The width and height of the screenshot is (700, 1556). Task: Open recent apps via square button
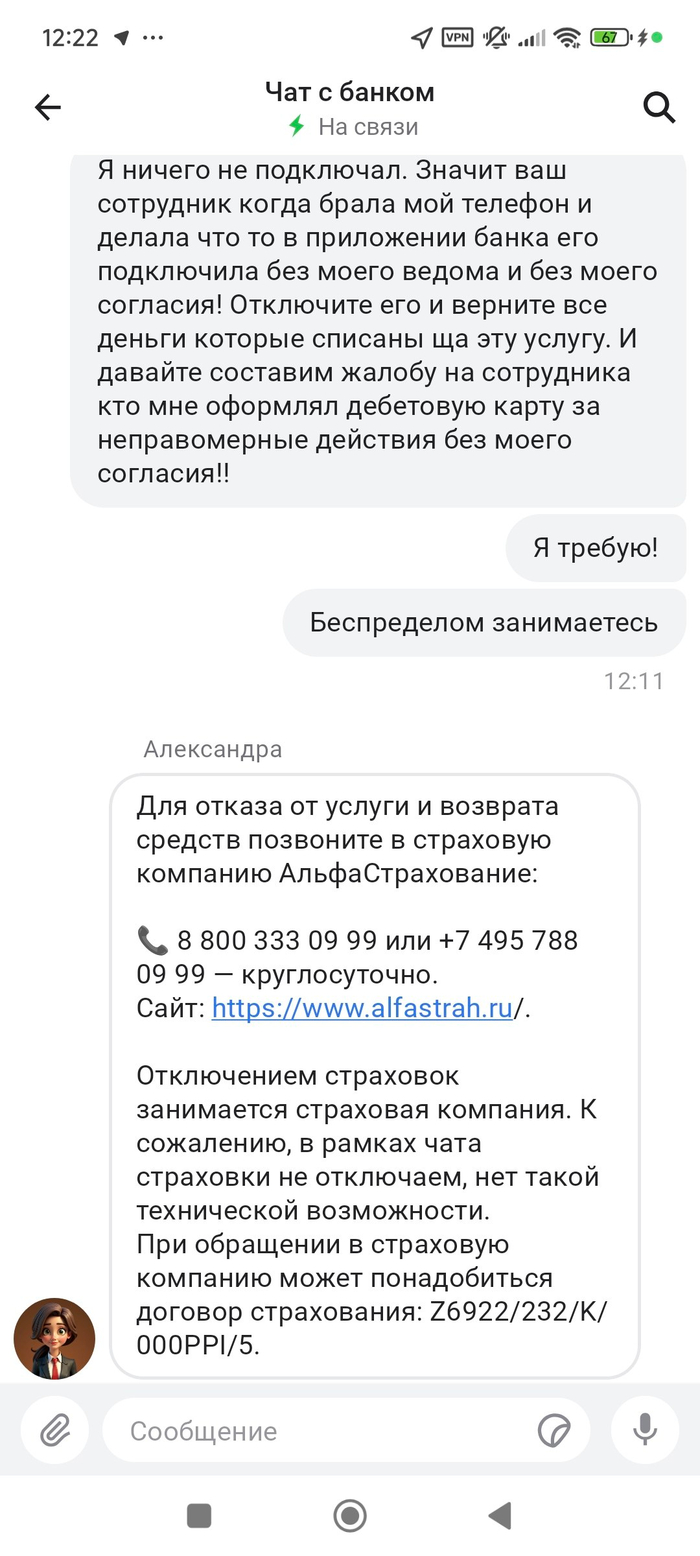(x=199, y=1516)
